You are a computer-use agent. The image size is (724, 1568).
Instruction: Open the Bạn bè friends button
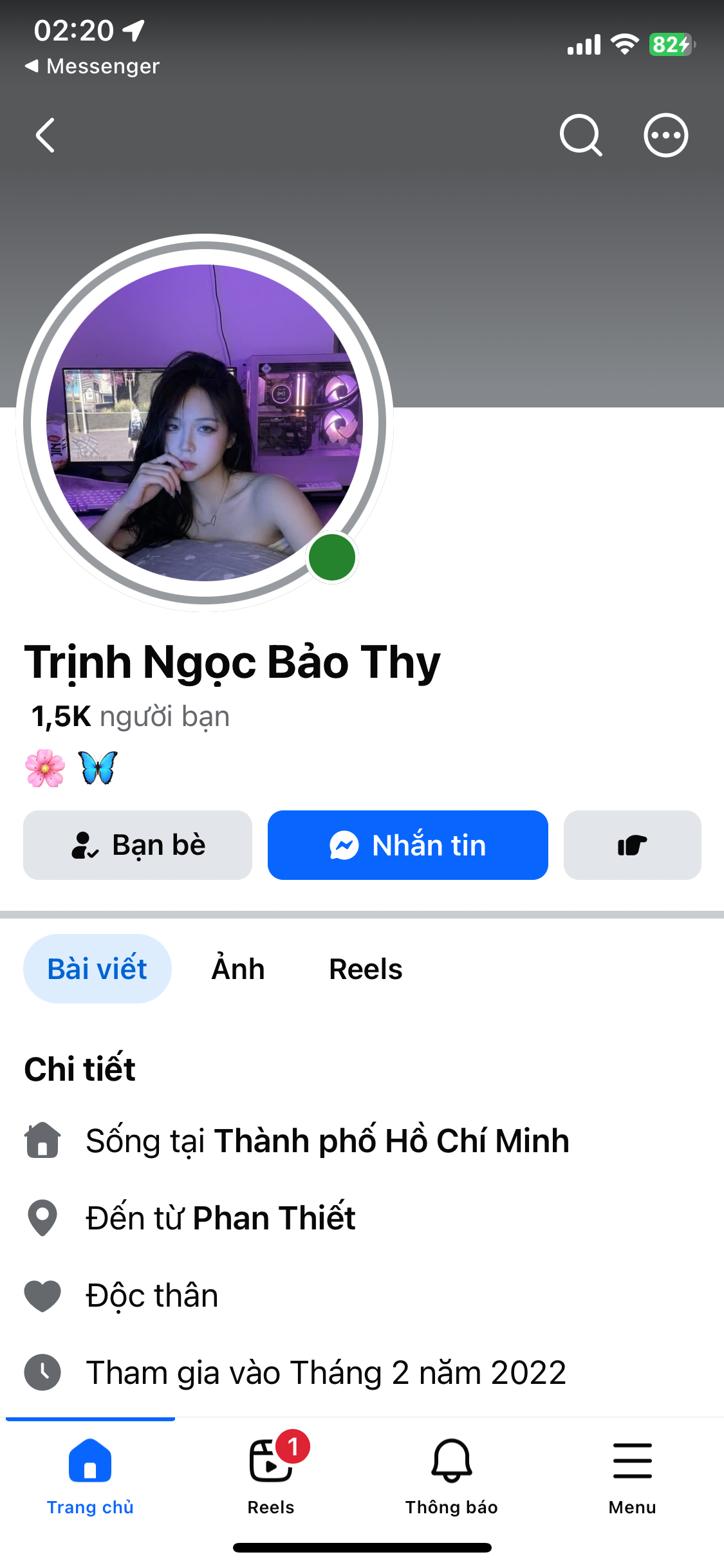138,845
